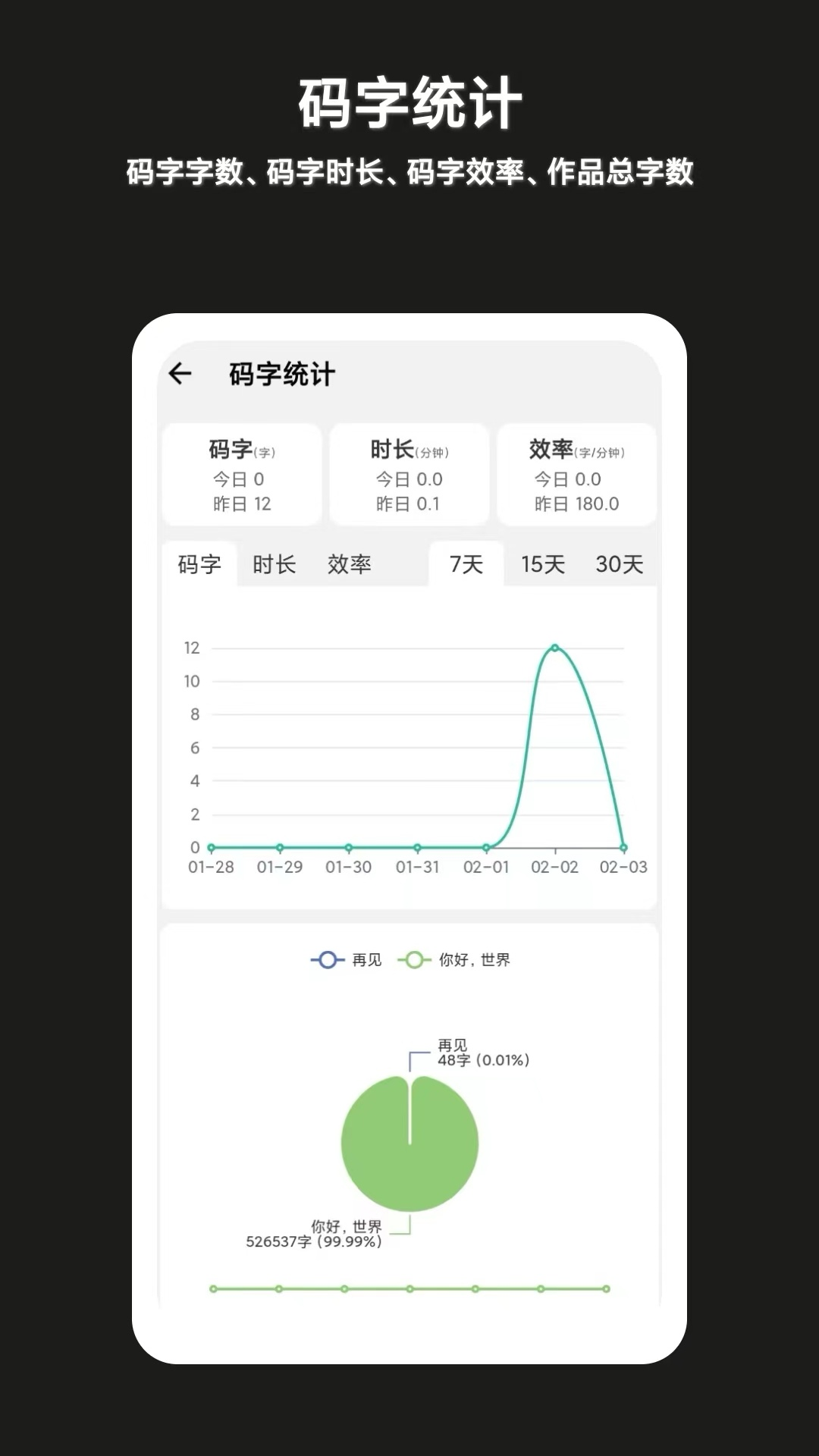This screenshot has height=1456, width=819.
Task: Click the back arrow in 码字统计 header
Action: point(180,372)
